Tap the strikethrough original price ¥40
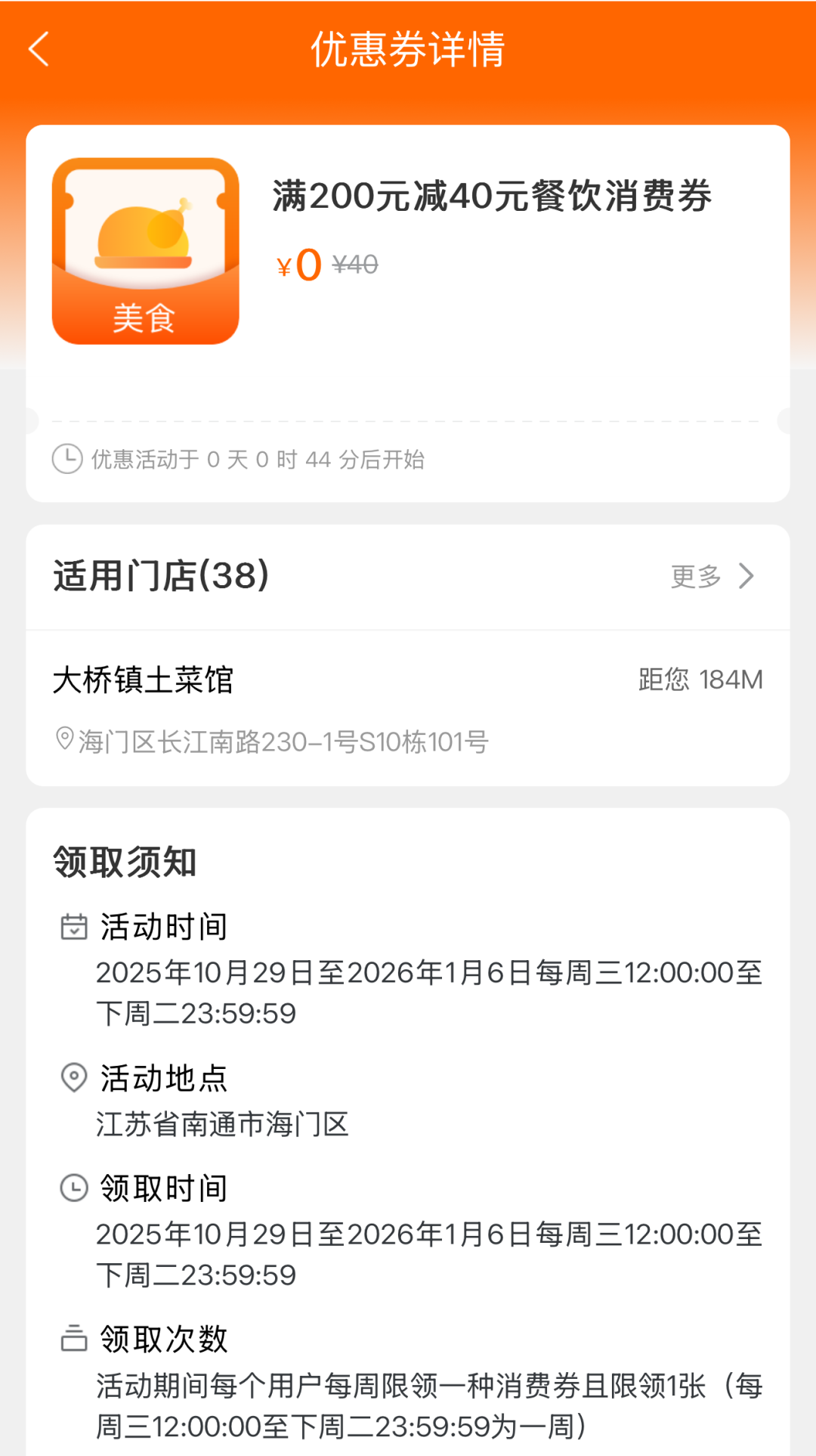The image size is (816, 1456). [x=355, y=263]
